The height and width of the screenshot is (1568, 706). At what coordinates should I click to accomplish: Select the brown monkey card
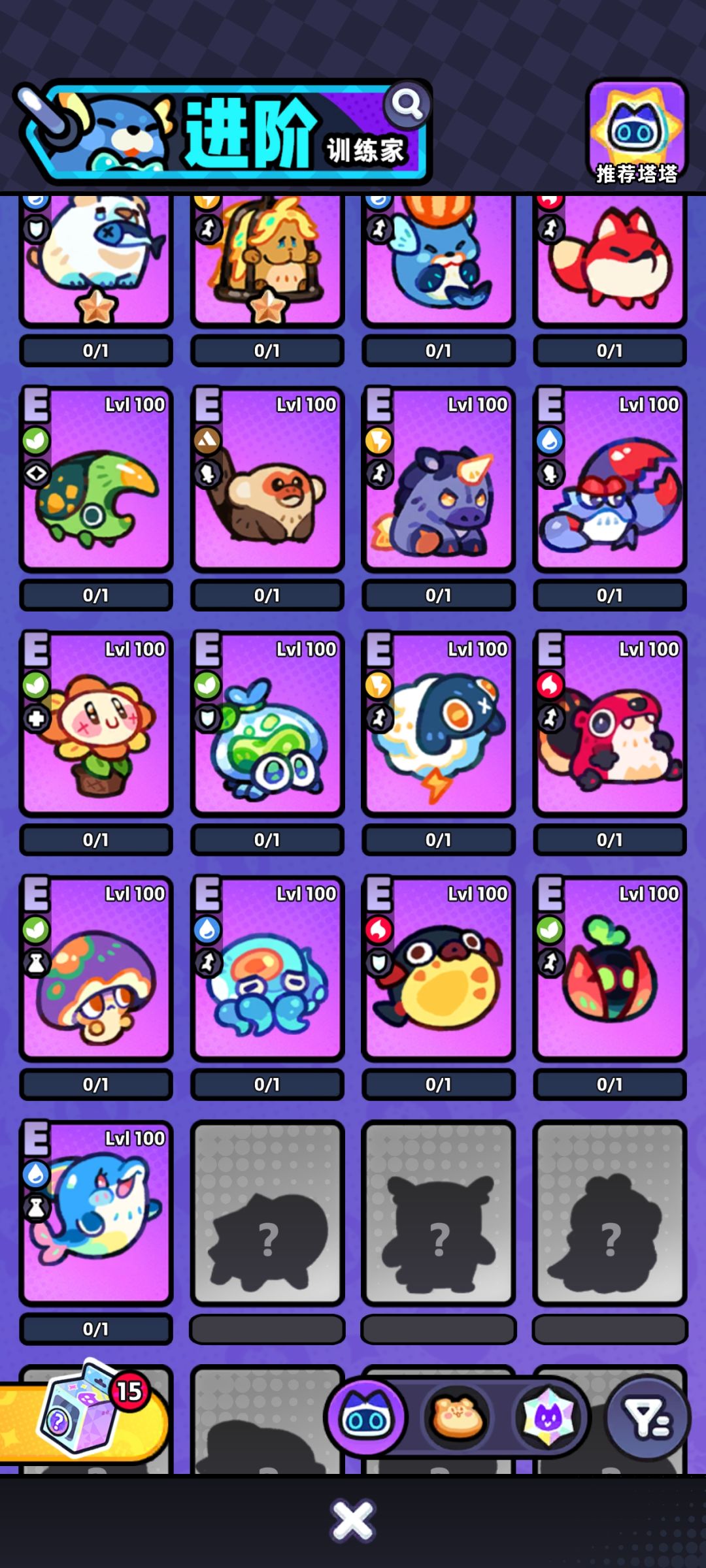click(267, 480)
